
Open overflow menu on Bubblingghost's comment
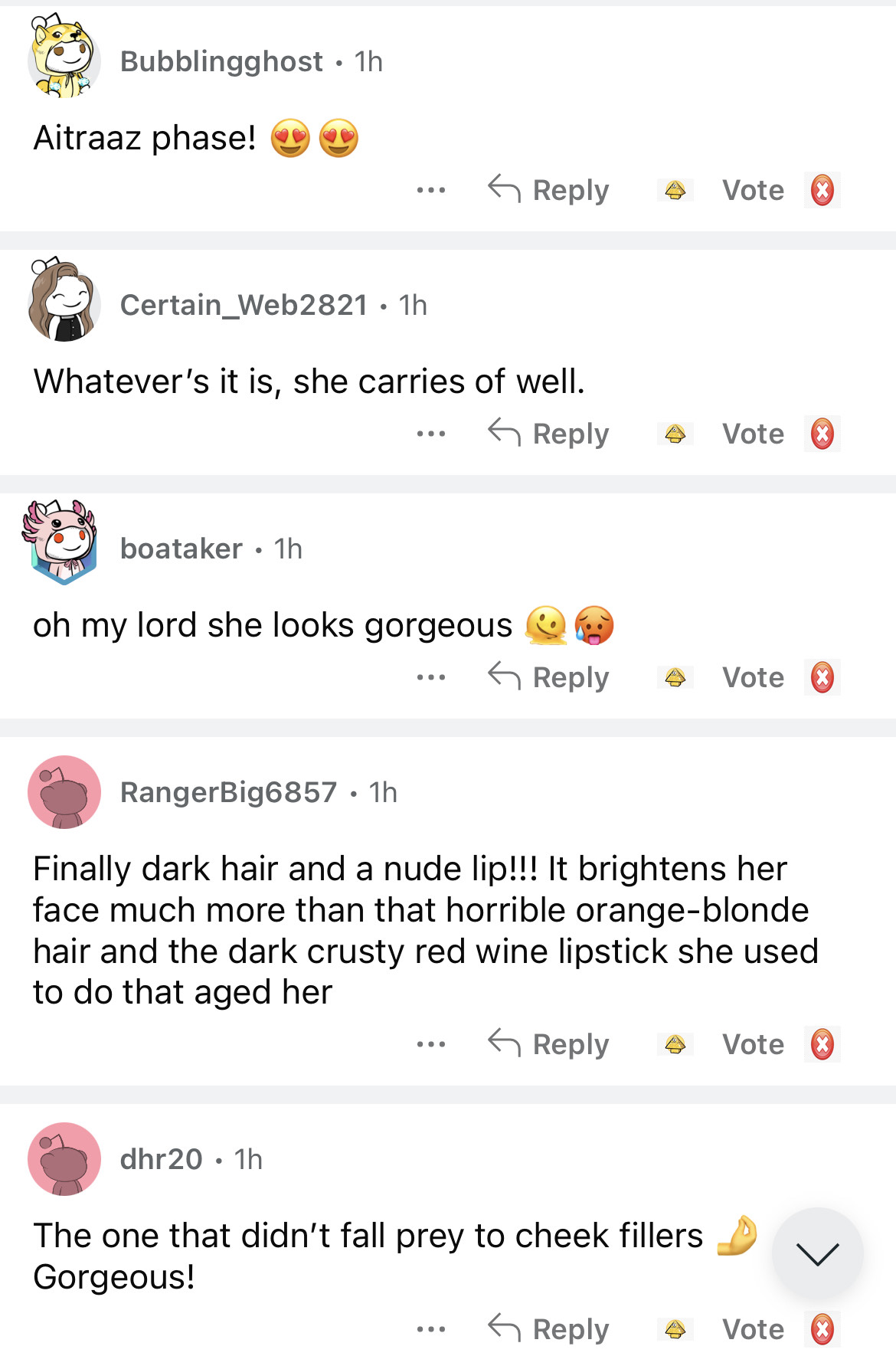pos(431,190)
